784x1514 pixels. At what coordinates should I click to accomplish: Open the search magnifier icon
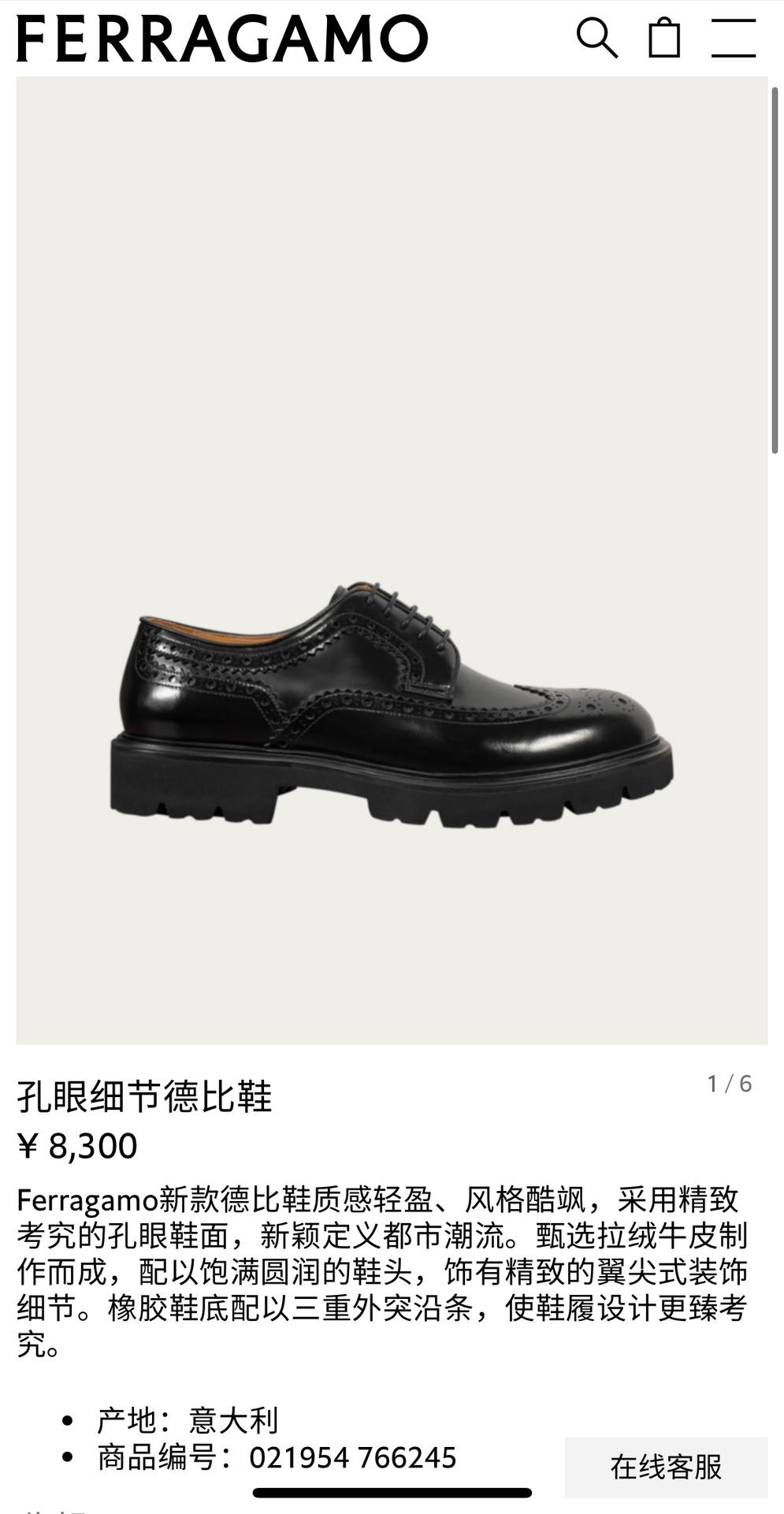coord(596,38)
